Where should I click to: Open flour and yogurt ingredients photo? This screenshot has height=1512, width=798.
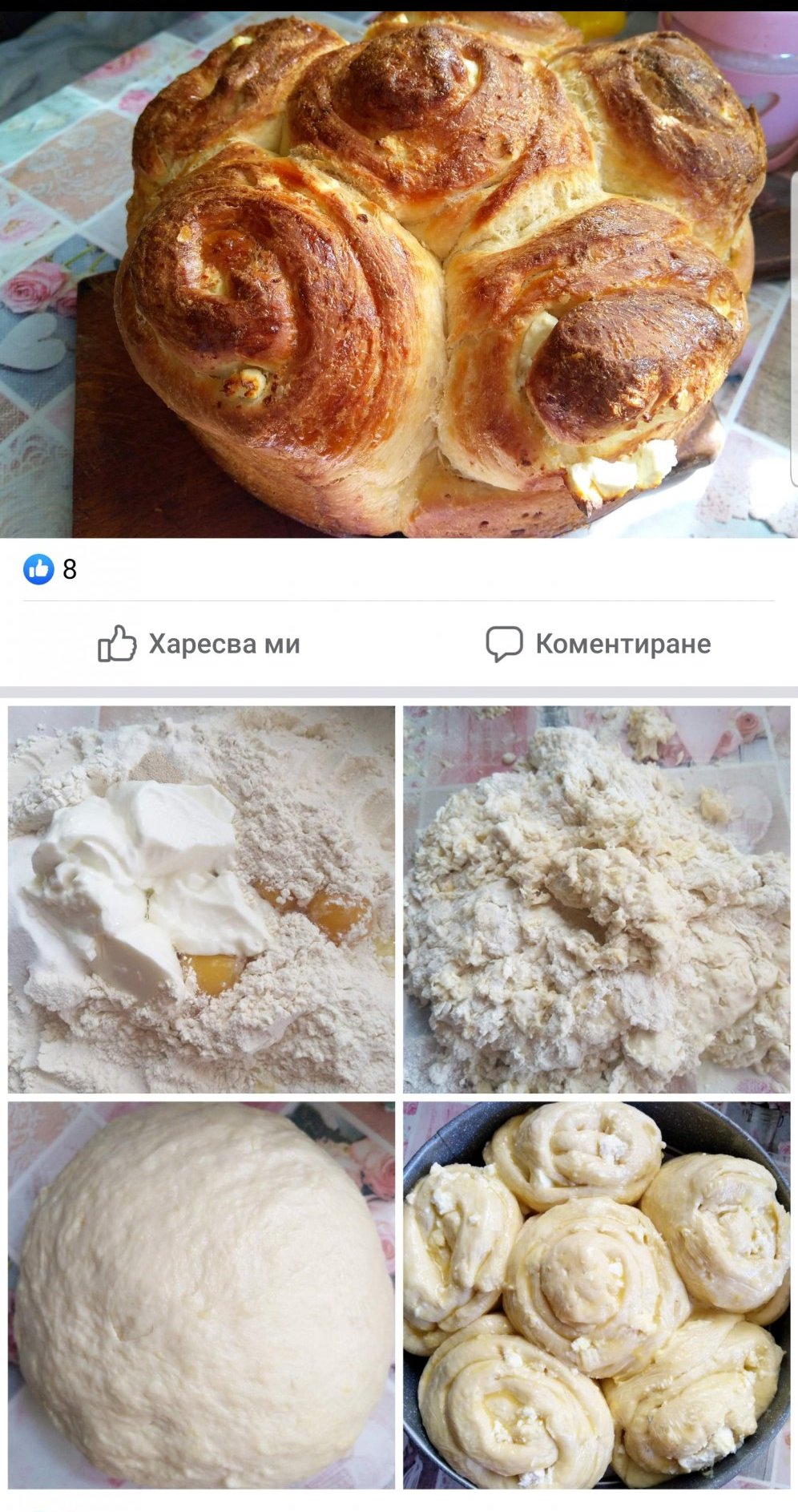[x=201, y=899]
